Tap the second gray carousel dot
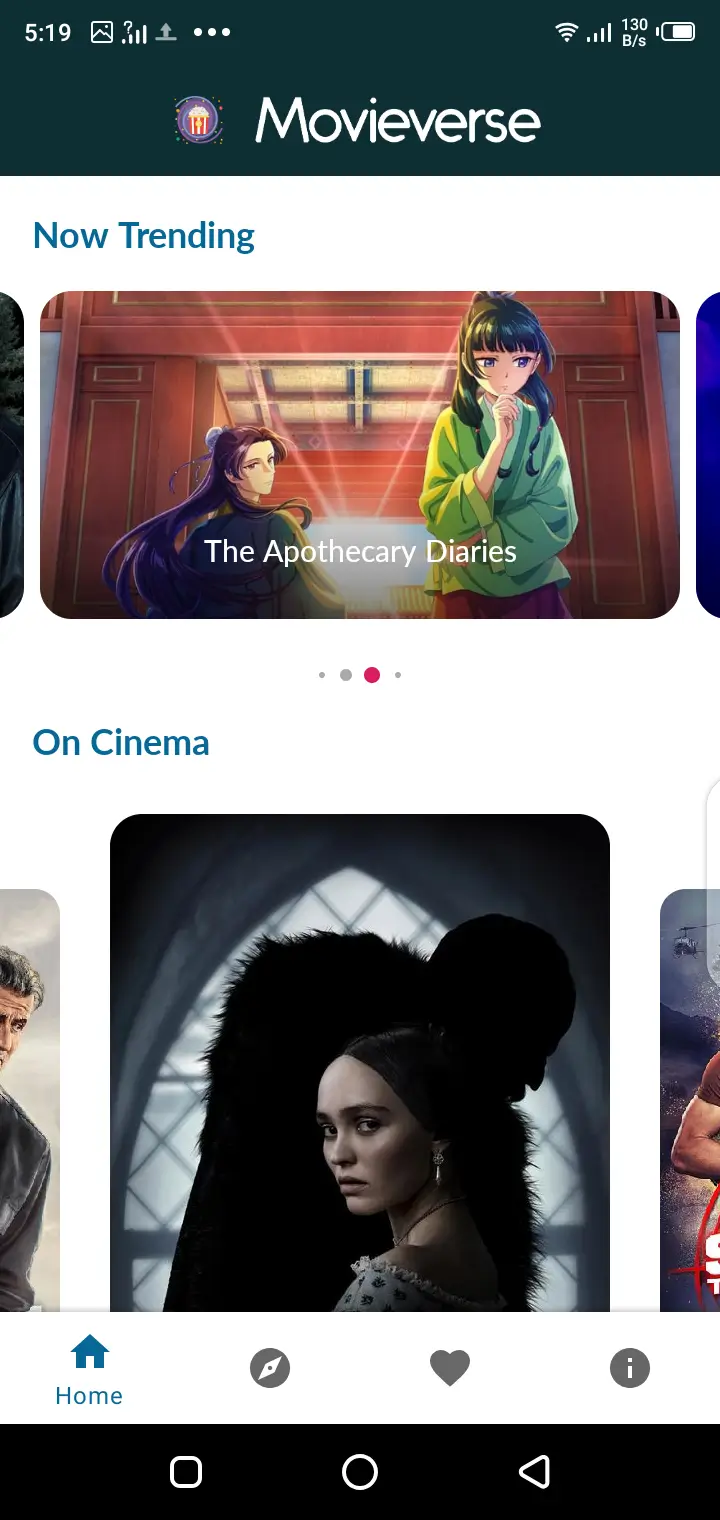Image resolution: width=720 pixels, height=1520 pixels. click(347, 675)
